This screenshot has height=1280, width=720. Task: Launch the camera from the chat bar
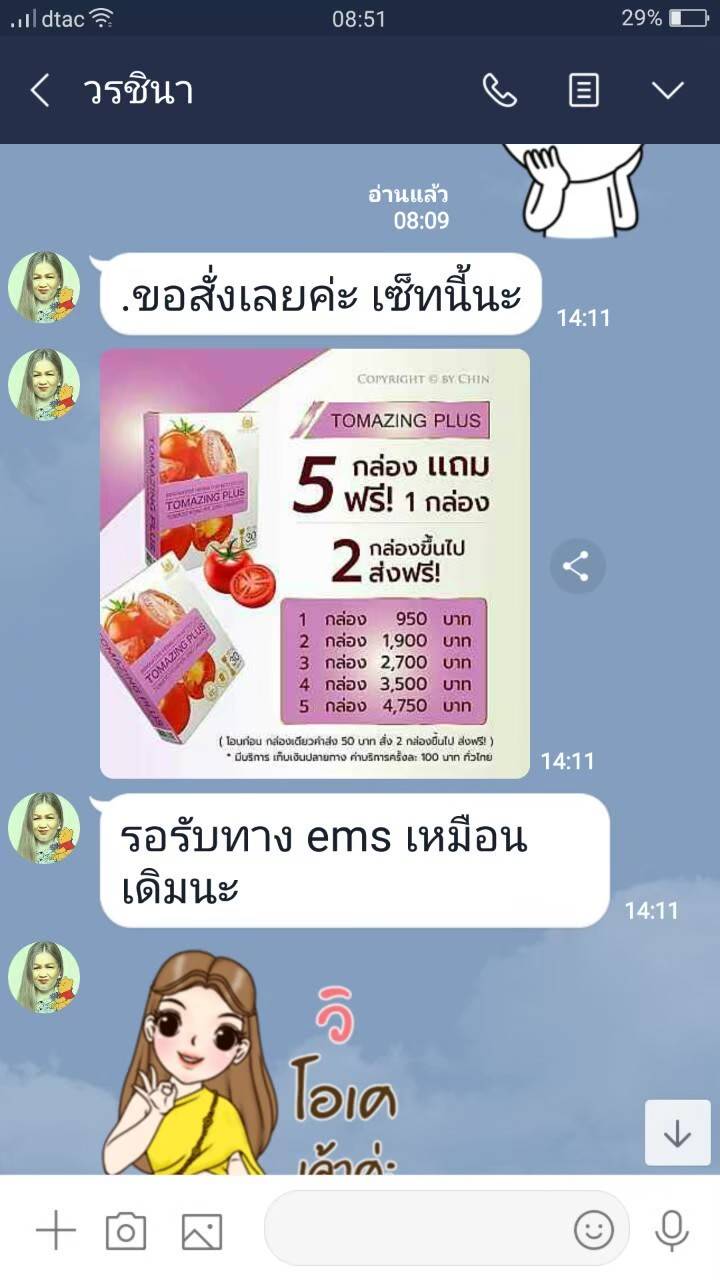coord(126,1231)
